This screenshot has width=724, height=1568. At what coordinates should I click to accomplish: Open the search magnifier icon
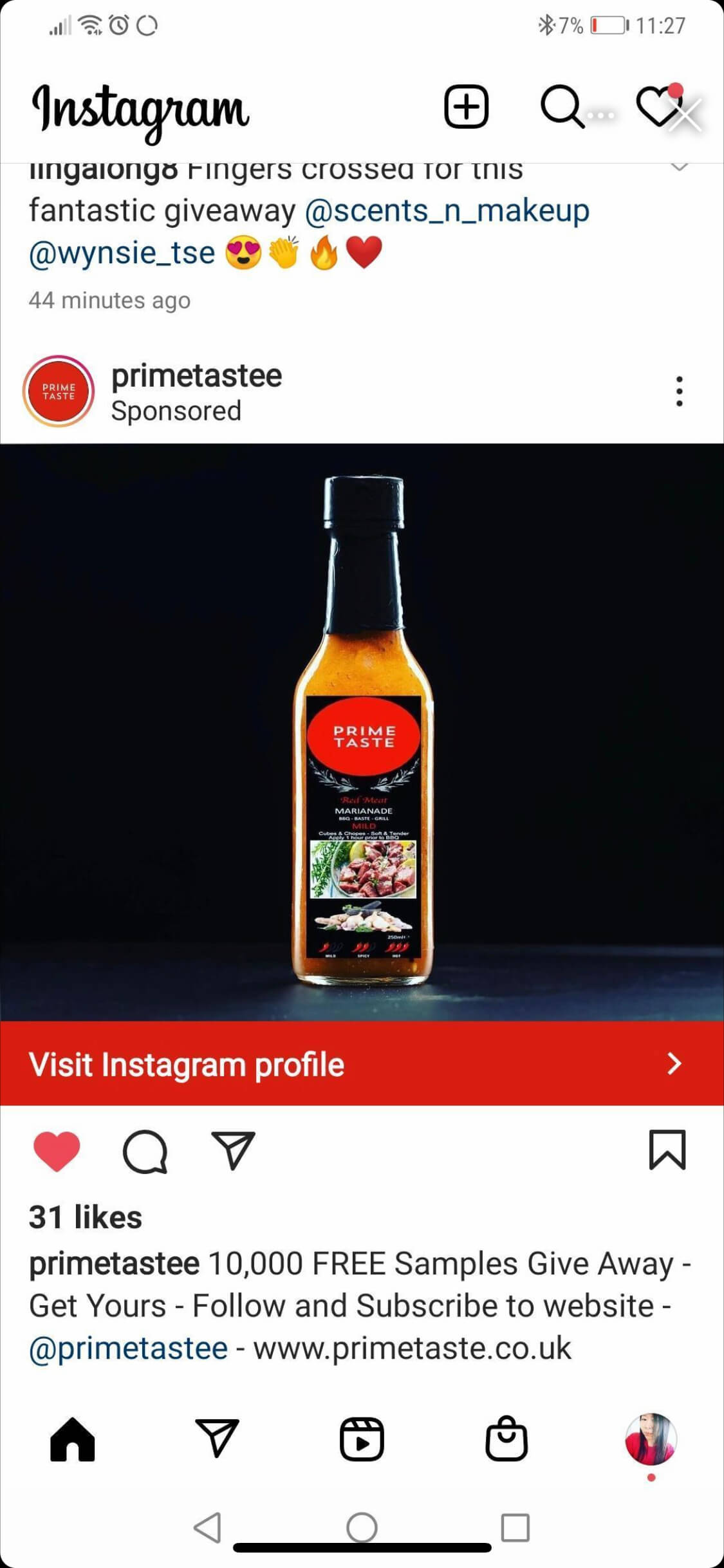[561, 107]
